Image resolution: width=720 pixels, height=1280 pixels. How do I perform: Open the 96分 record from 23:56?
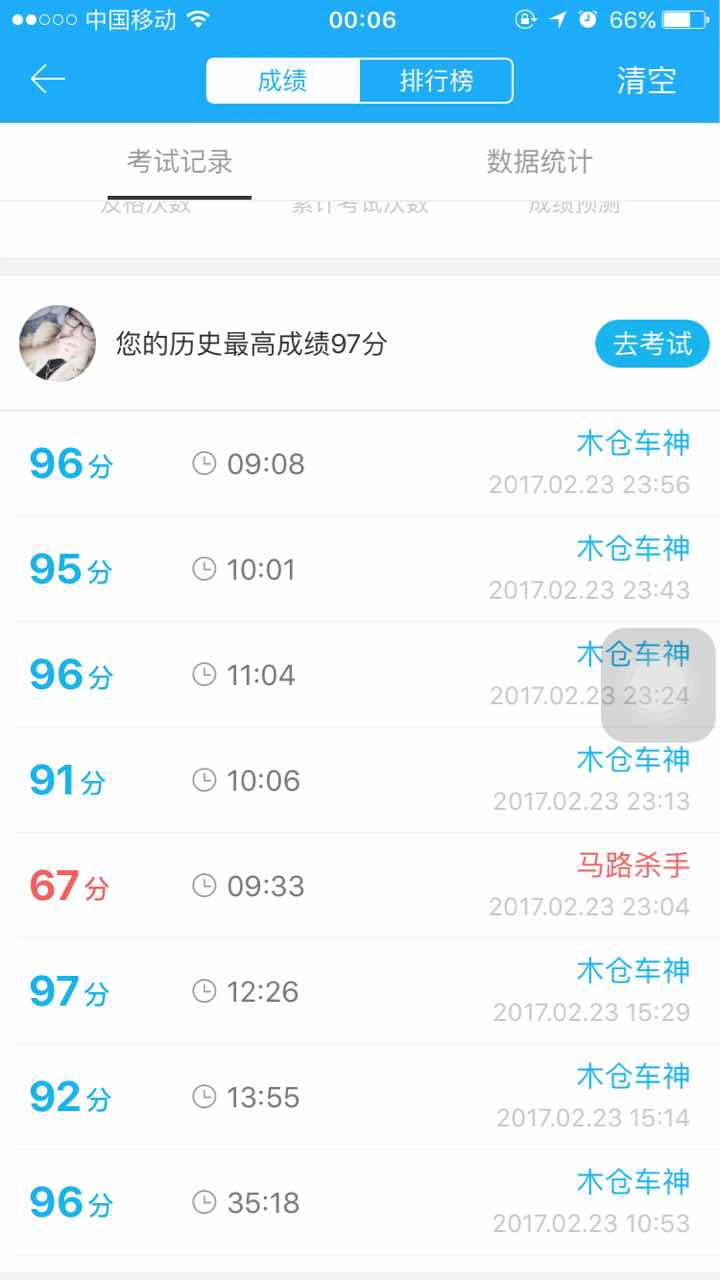pyautogui.click(x=360, y=464)
